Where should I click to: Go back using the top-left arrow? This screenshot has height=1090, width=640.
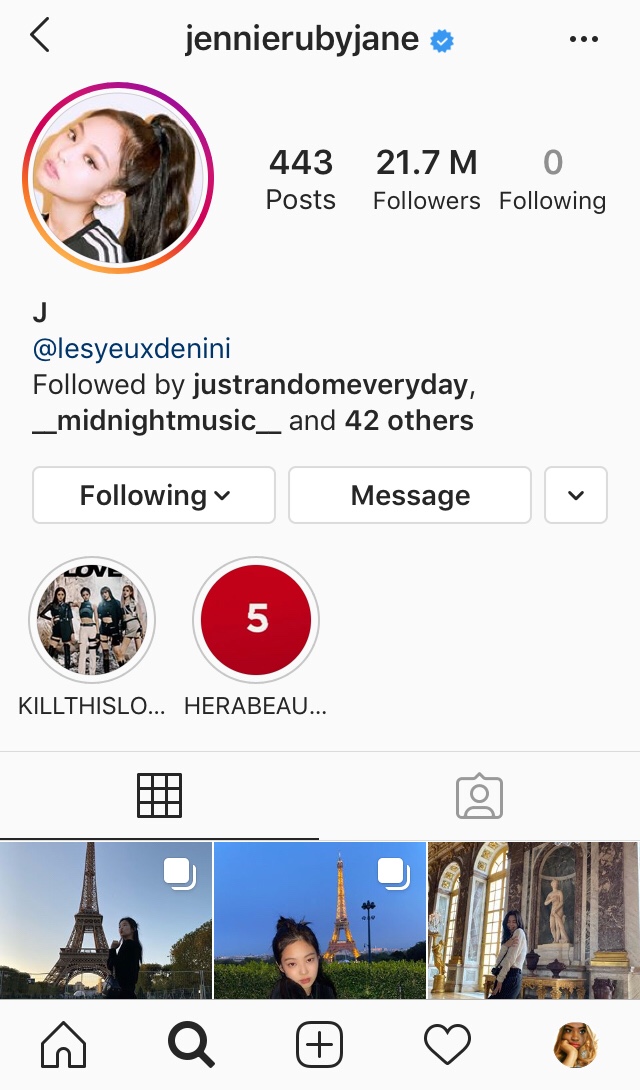coord(40,37)
